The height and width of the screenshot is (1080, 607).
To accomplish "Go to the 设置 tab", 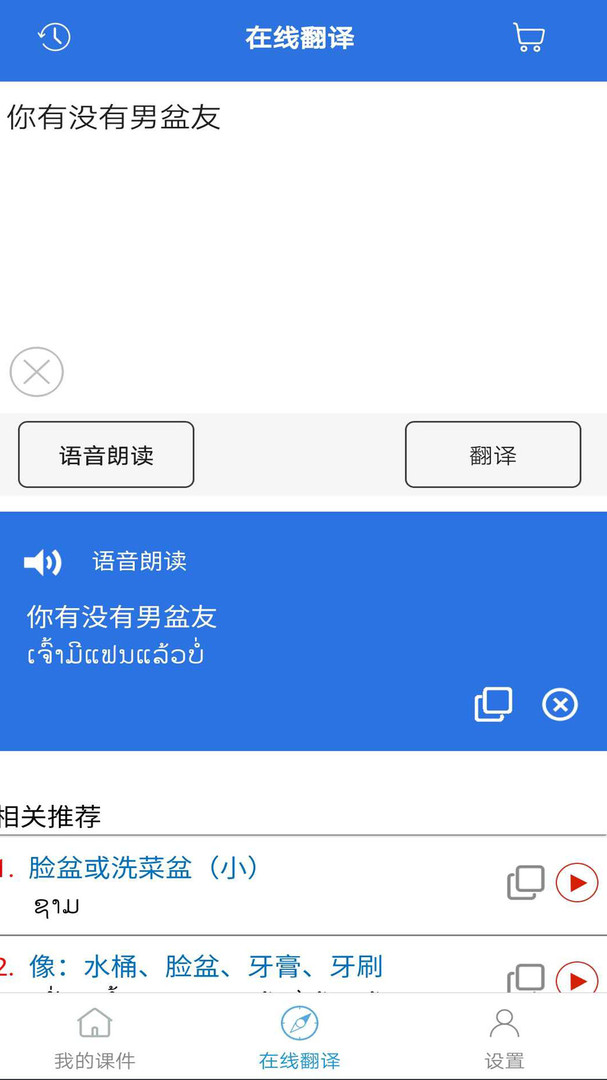I will (x=504, y=1038).
